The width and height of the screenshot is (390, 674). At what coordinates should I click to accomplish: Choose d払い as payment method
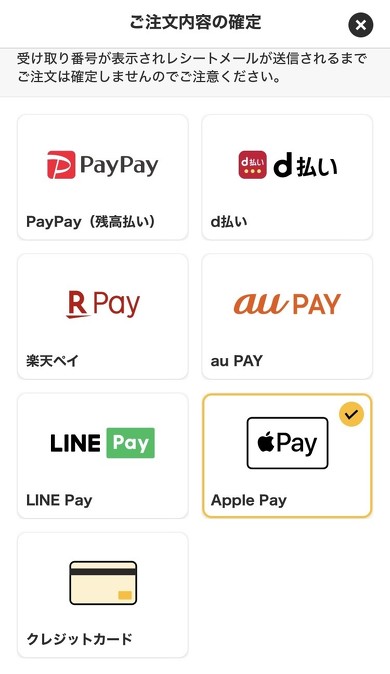tap(287, 177)
